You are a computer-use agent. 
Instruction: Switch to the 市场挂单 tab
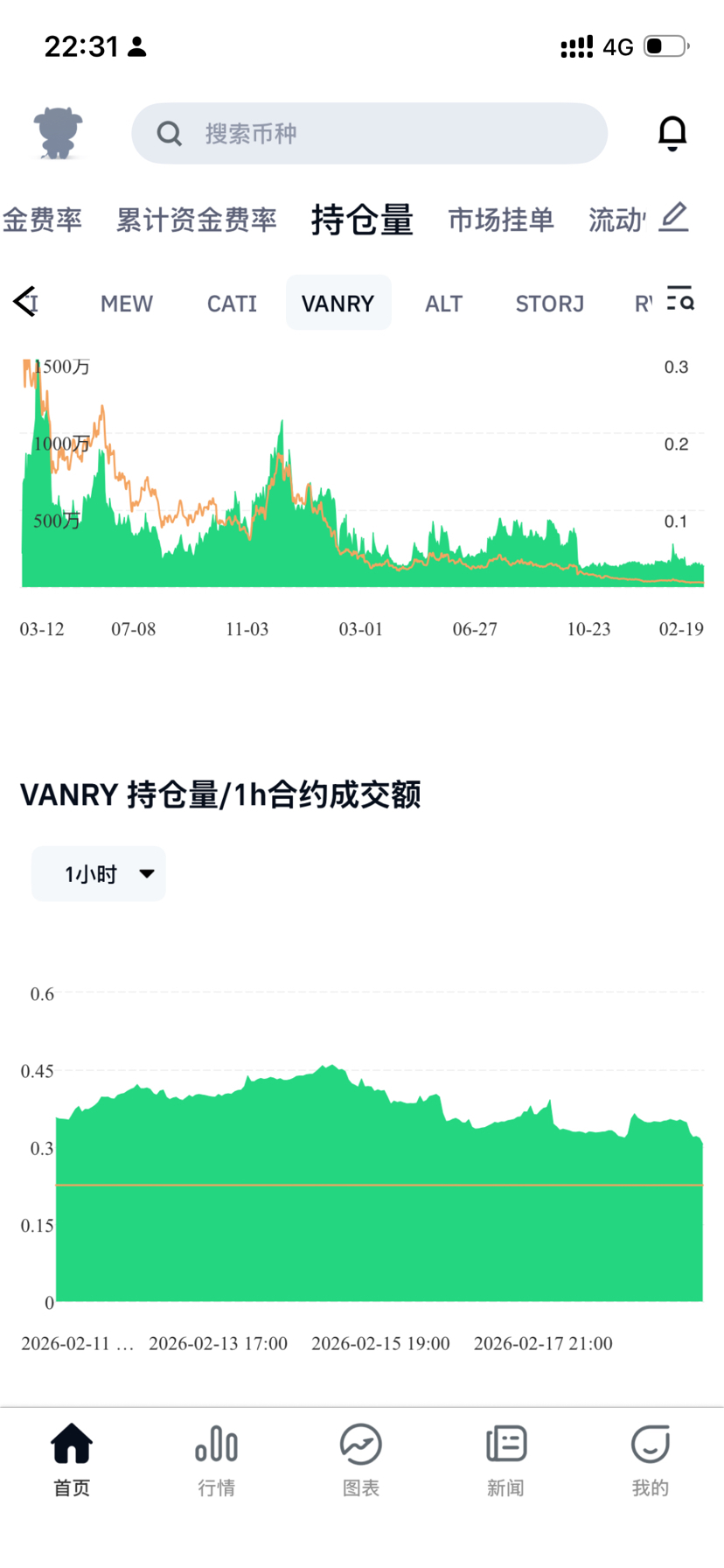(x=501, y=220)
